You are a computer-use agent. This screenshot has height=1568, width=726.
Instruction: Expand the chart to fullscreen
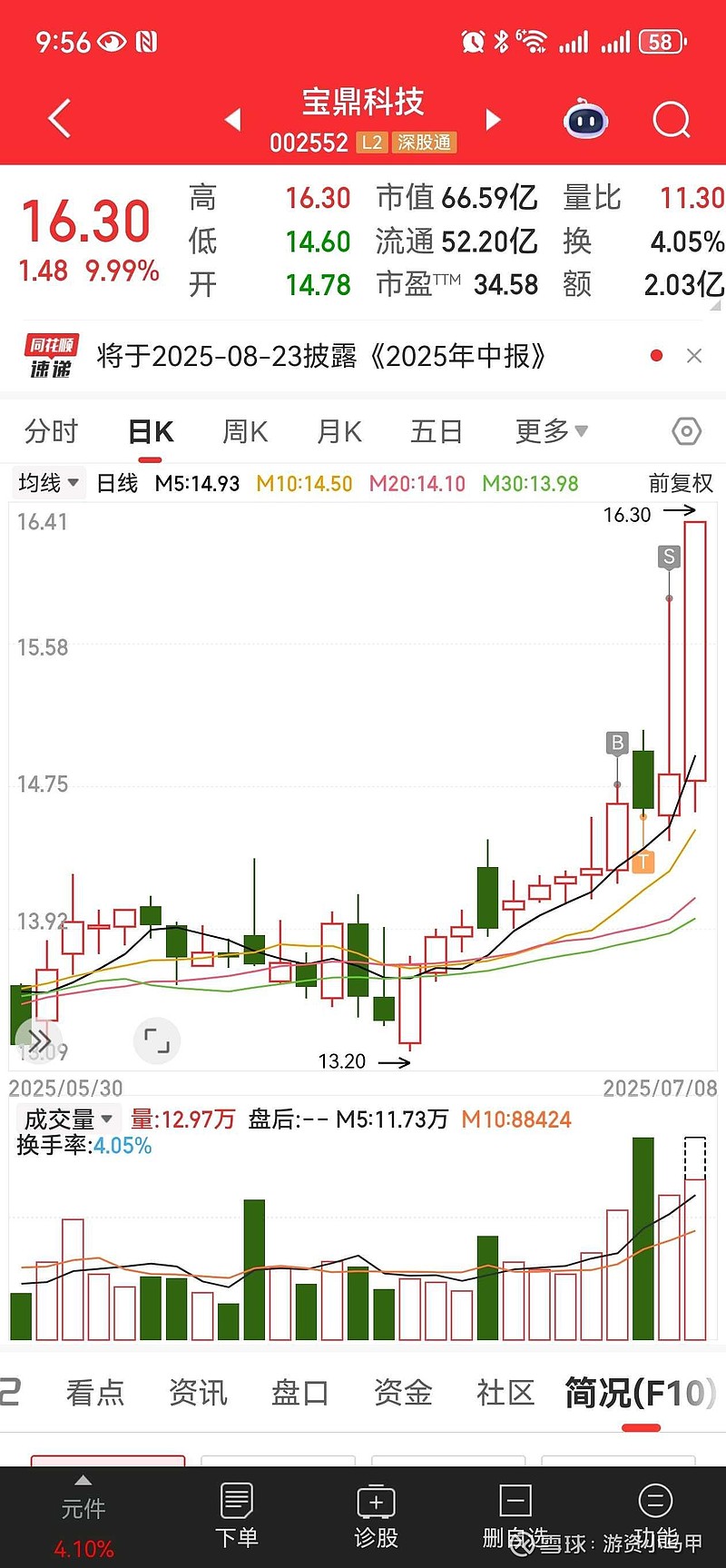click(x=157, y=1040)
